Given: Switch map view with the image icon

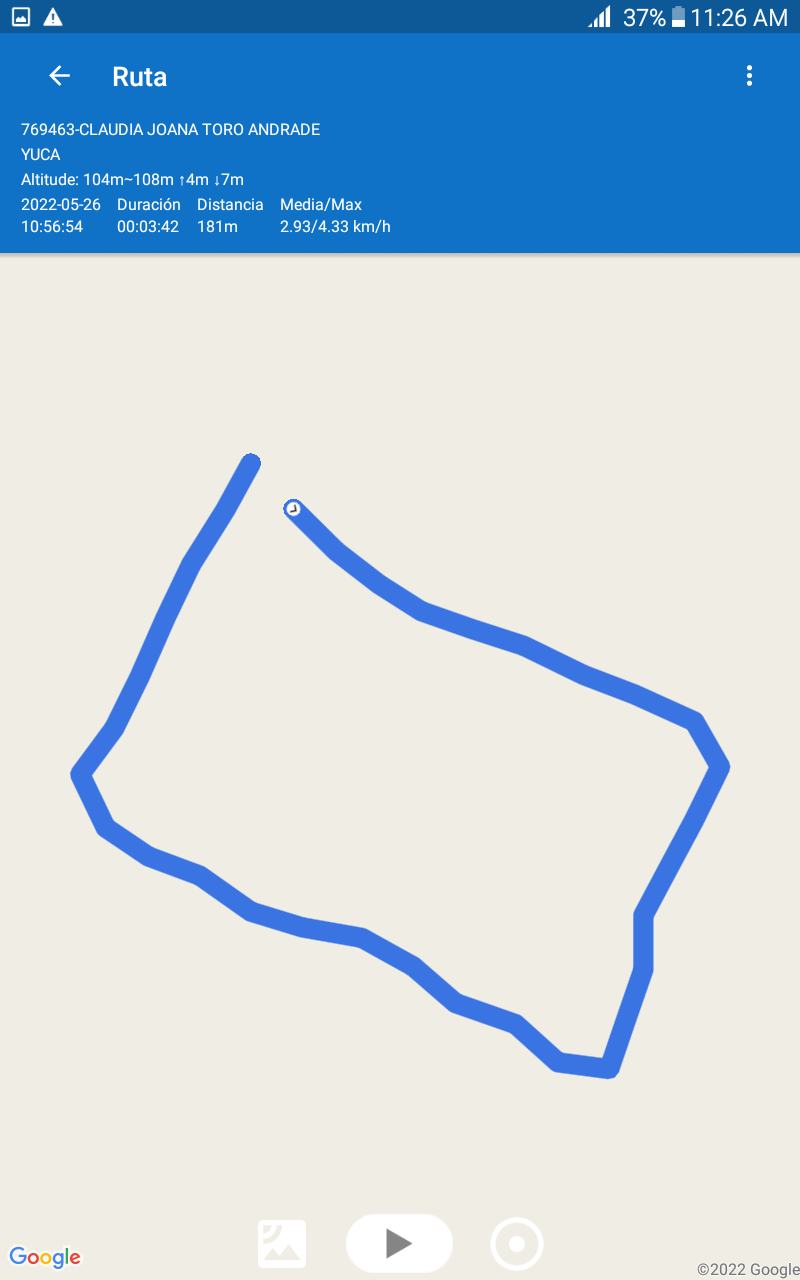Looking at the screenshot, I should point(282,1244).
